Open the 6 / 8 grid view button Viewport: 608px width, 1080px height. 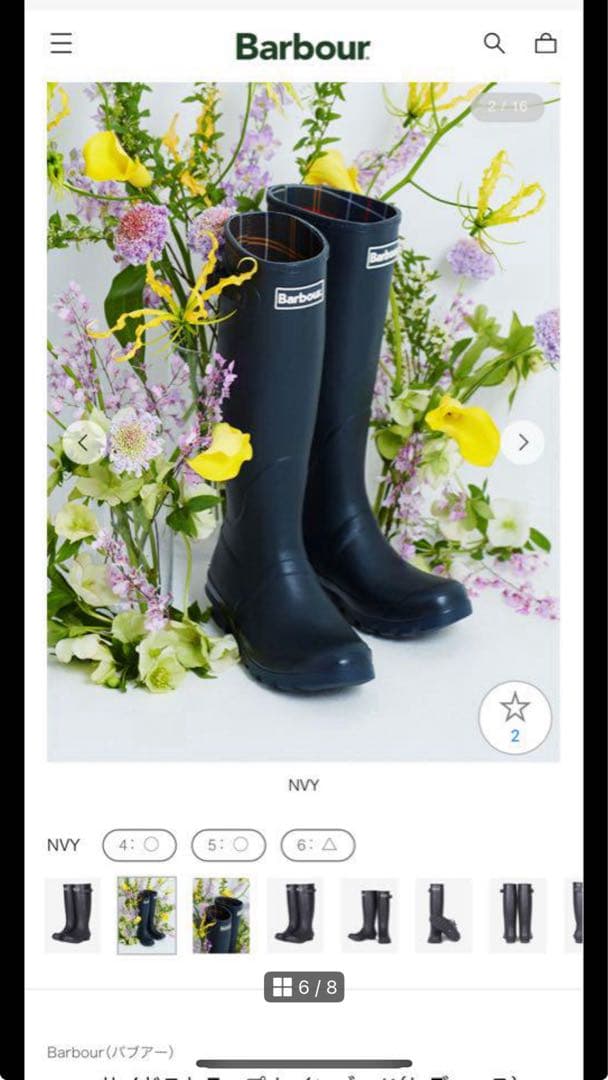click(304, 988)
